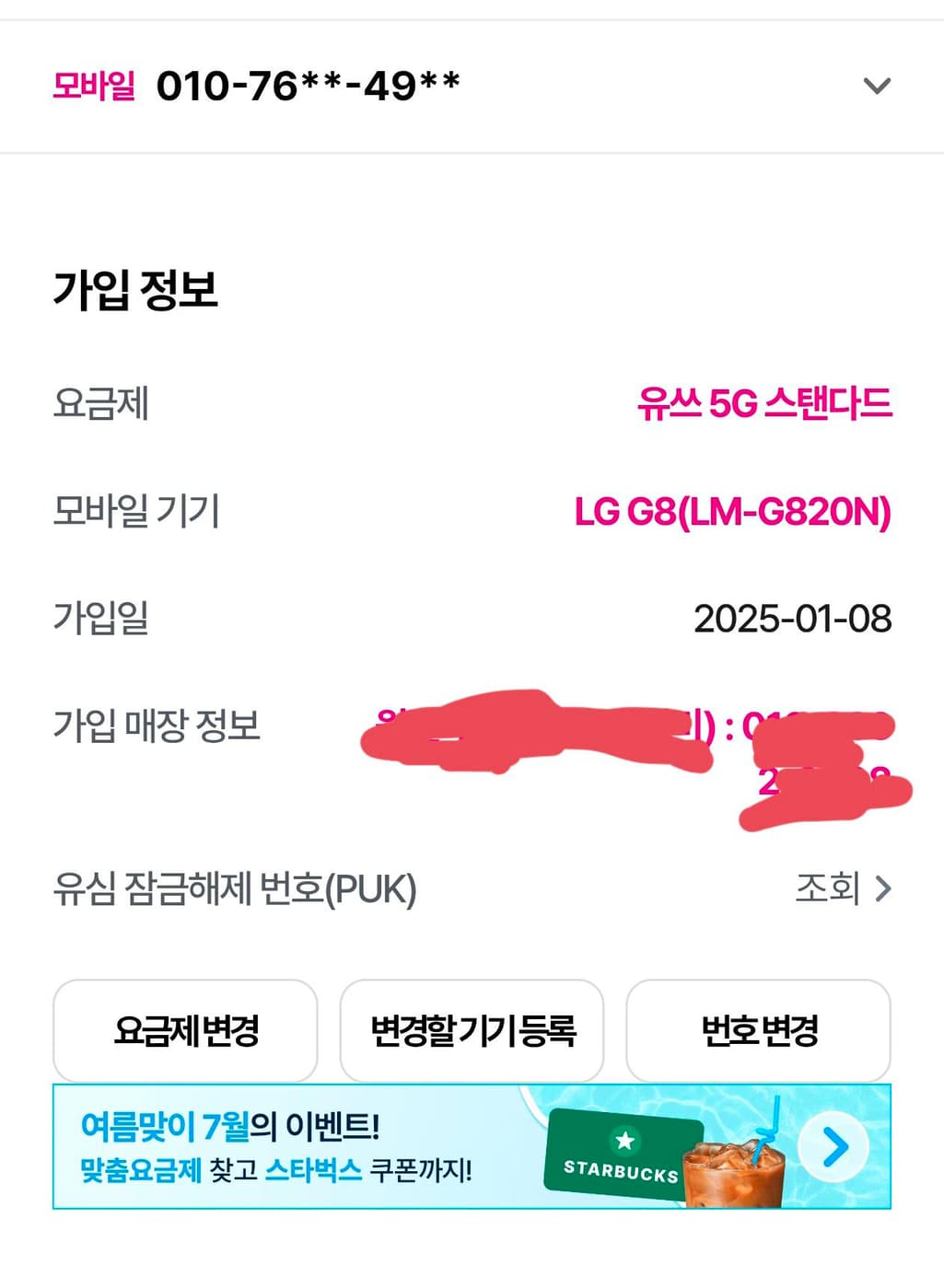944x1288 pixels.
Task: Expand the mobile number dropdown
Action: (876, 87)
